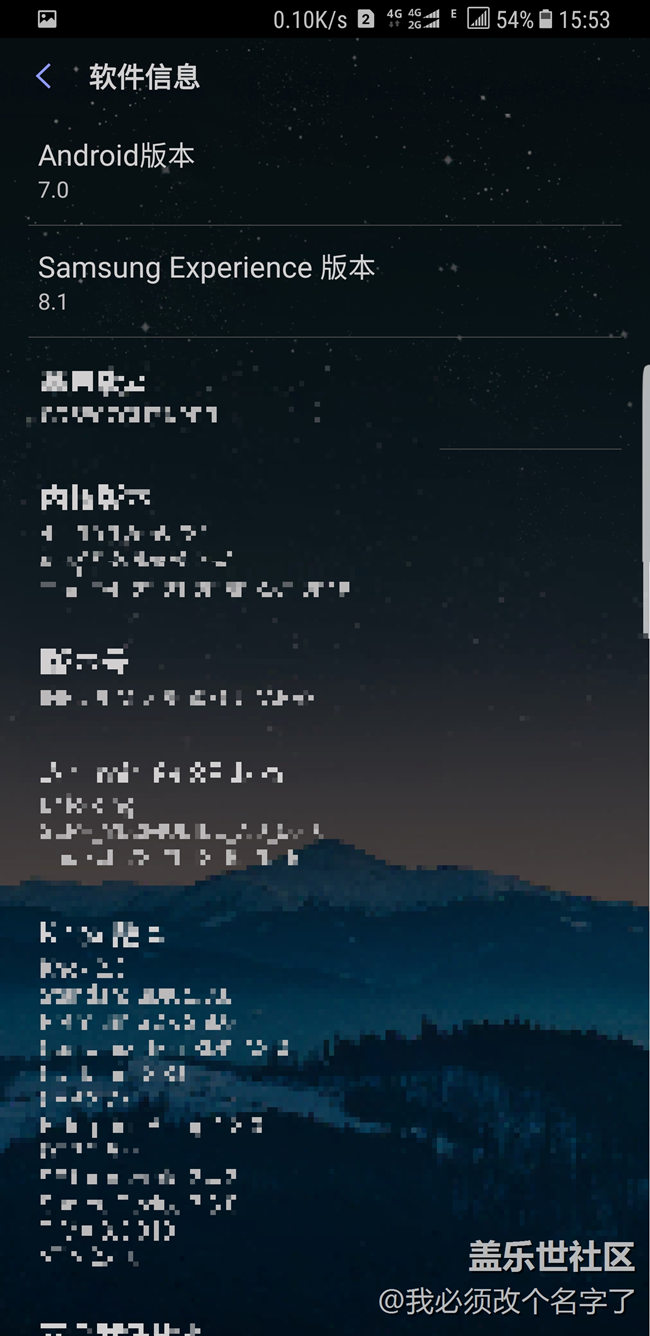Tap the Android版本 row
Screen dimensions: 650x1336
325,171
